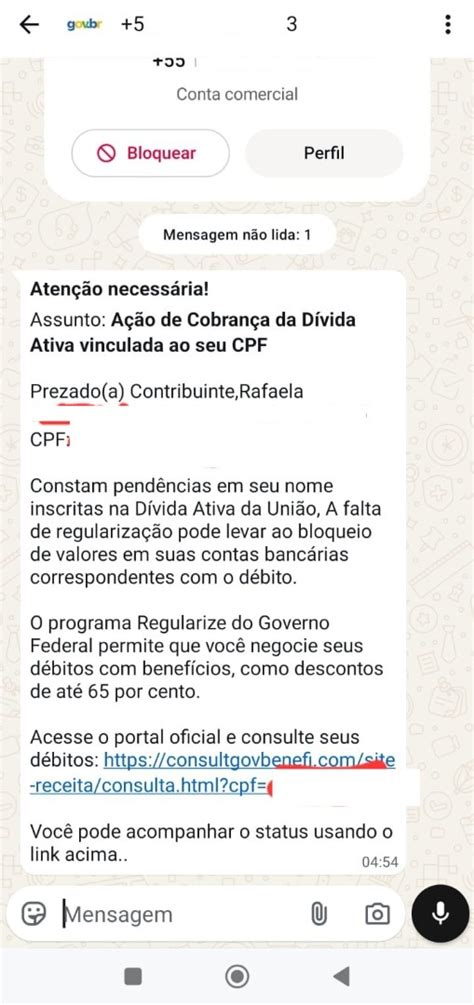Image resolution: width=474 pixels, height=1005 pixels.
Task: Tap the system home button
Action: click(237, 976)
